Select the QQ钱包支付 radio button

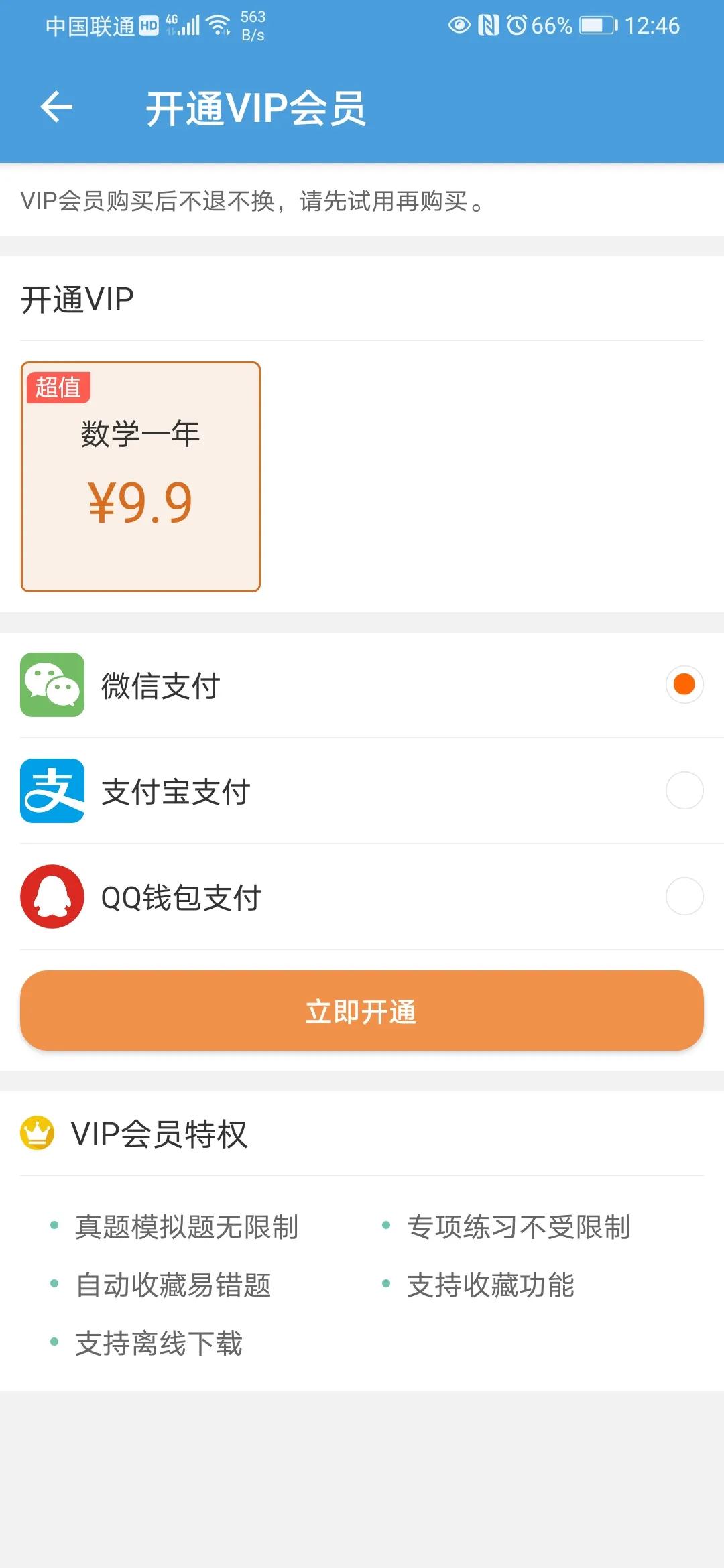(x=683, y=898)
